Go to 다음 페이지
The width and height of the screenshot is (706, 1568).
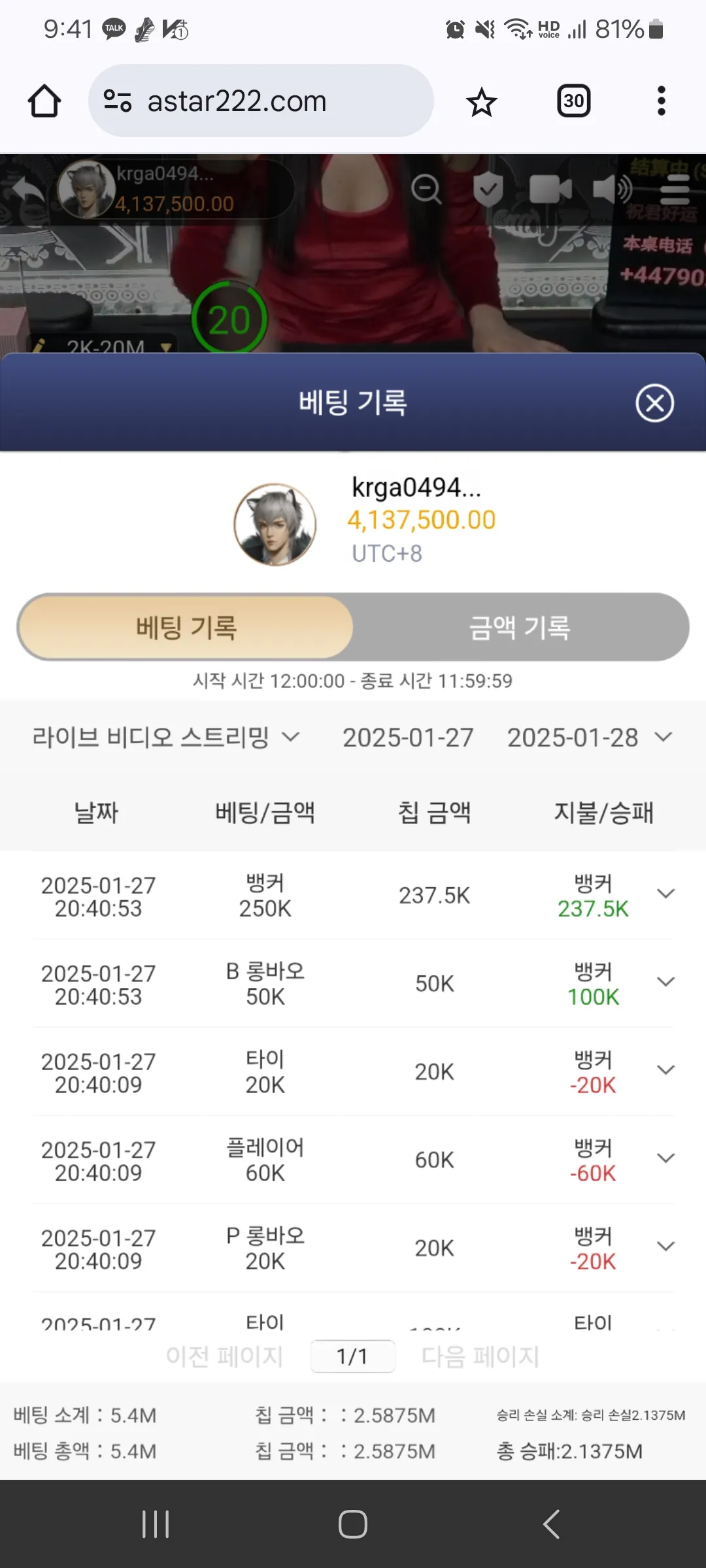tap(480, 1356)
